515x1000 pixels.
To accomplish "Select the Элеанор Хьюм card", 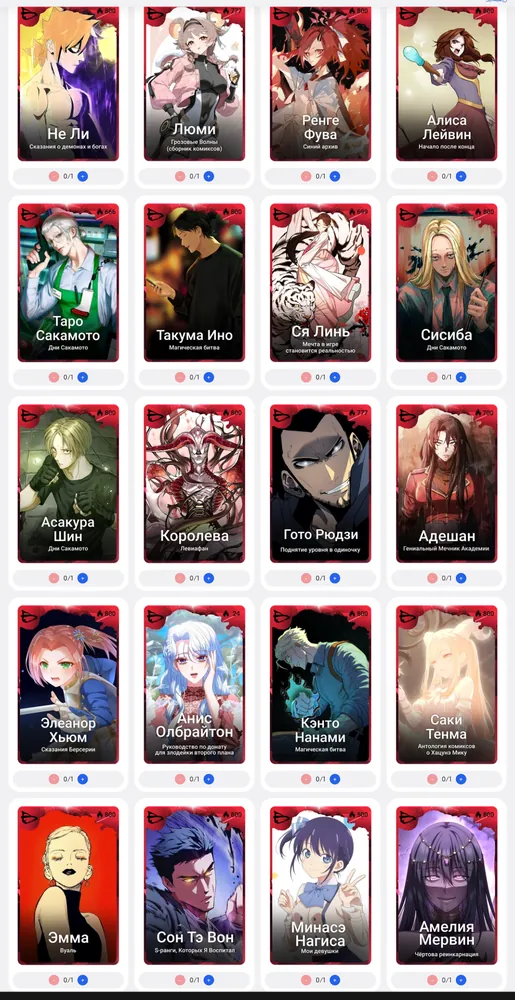I will pyautogui.click(x=68, y=684).
